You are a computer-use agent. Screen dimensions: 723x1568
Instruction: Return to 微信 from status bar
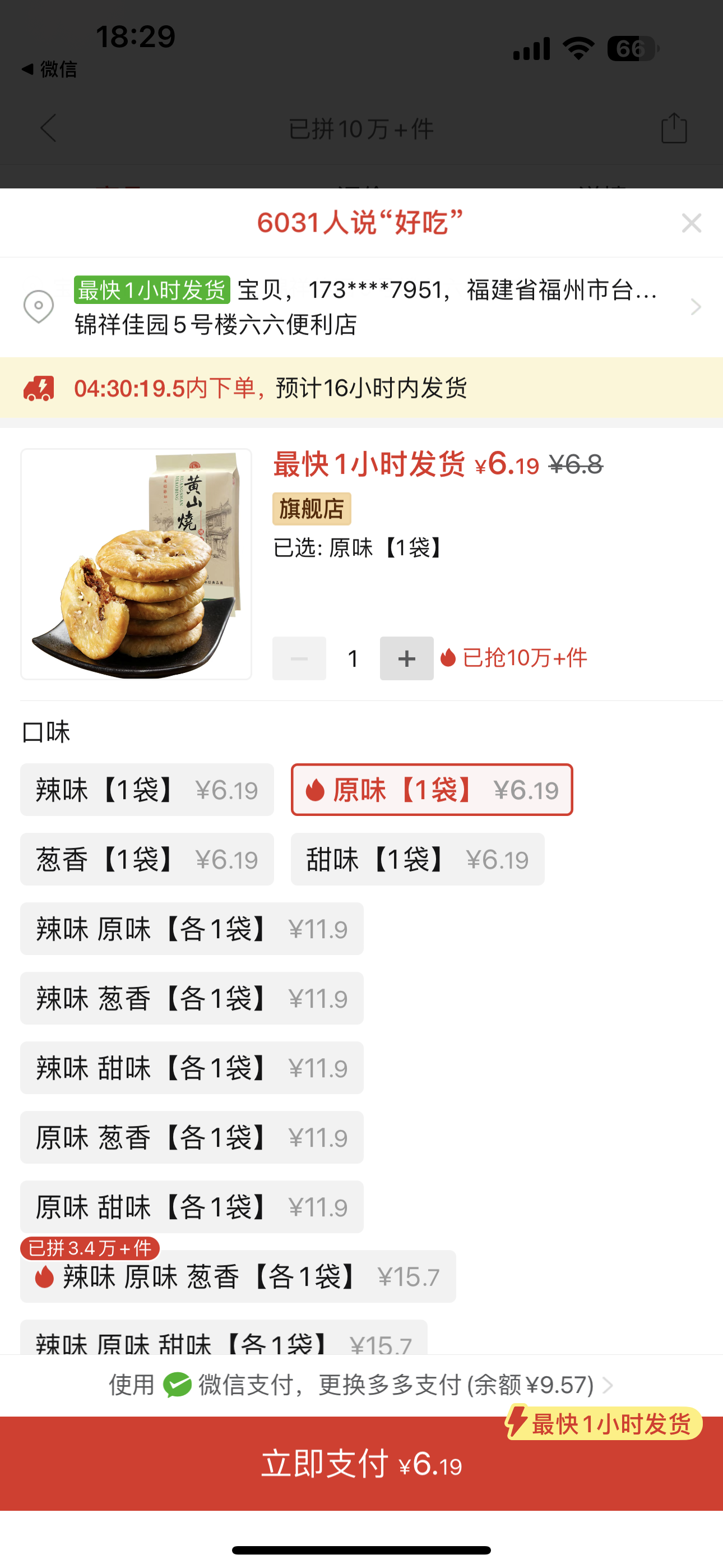pyautogui.click(x=50, y=70)
